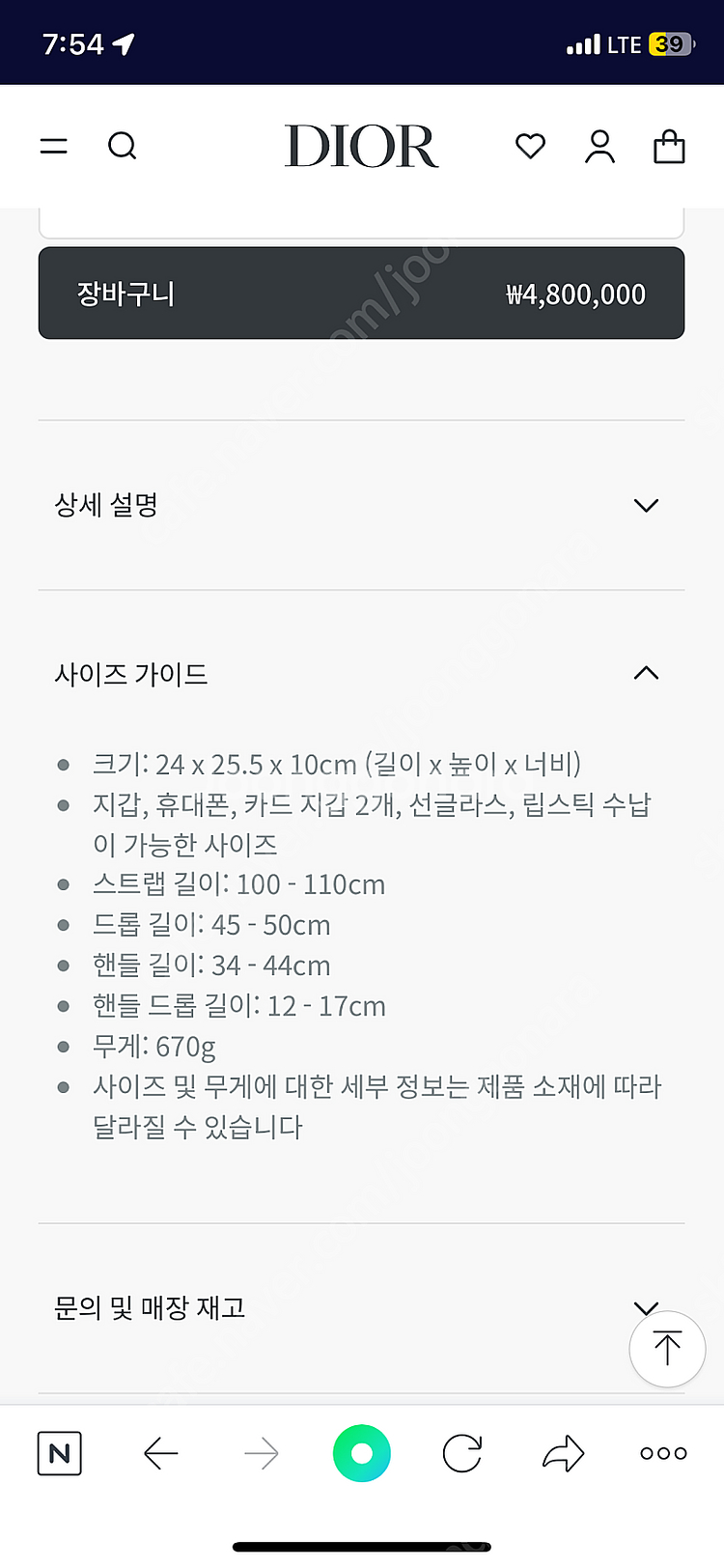Screen dimensions: 724x1568
Task: Expand the 문의 및 매장 재고 section
Action: pyautogui.click(x=328, y=1307)
